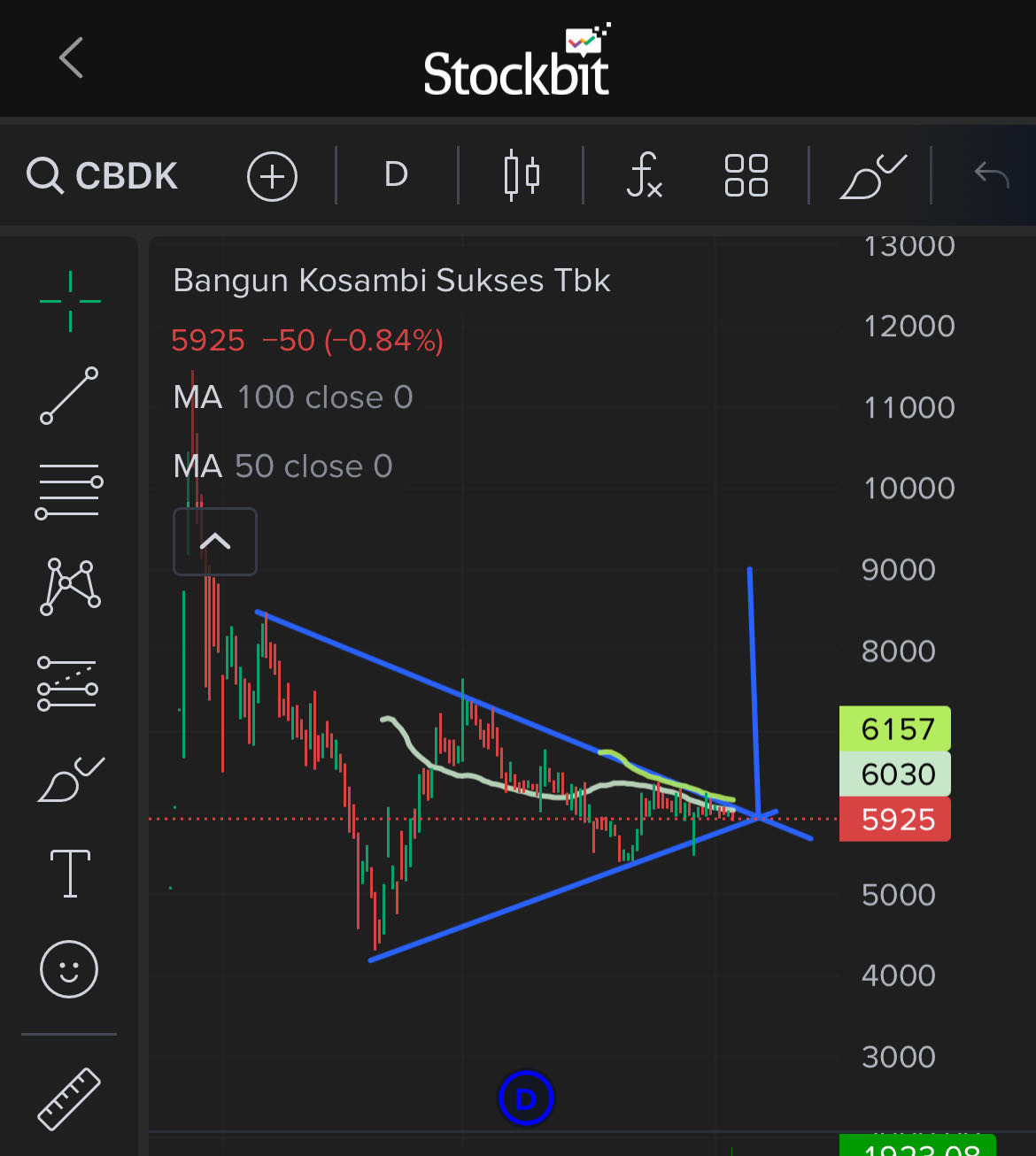This screenshot has height=1156, width=1036.
Task: Open the CBDK symbol search
Action: pos(103,175)
